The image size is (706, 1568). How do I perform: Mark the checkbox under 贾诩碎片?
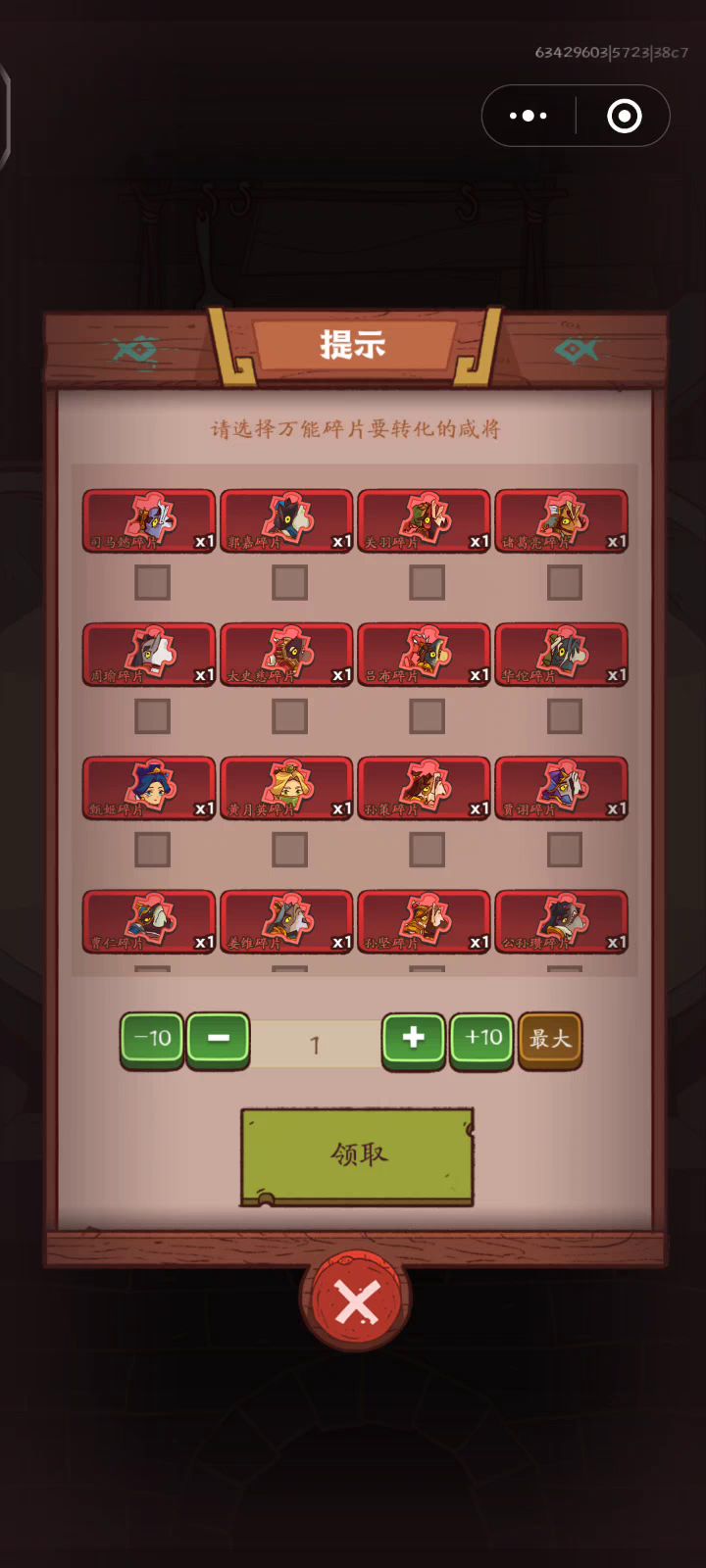[564, 850]
